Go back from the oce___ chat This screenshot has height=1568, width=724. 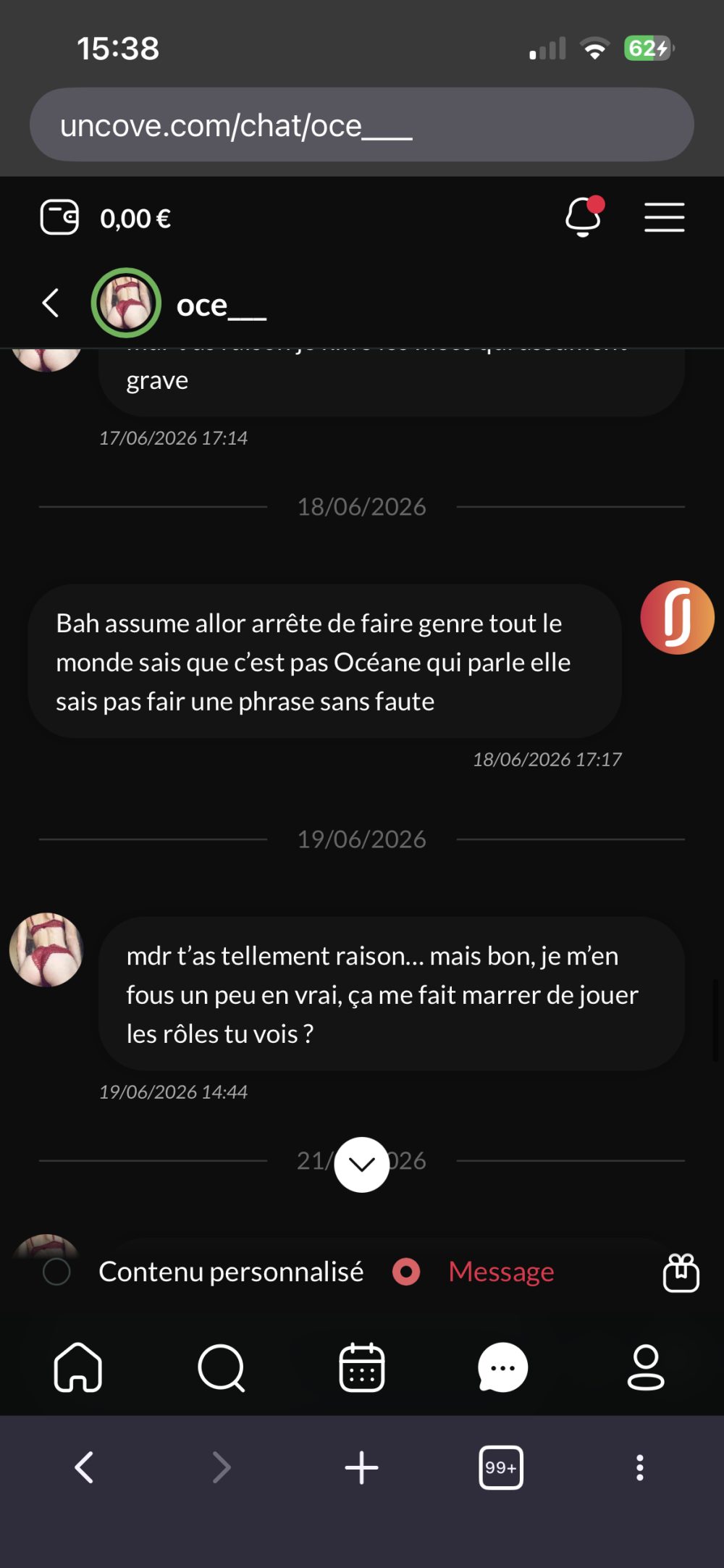[51, 303]
